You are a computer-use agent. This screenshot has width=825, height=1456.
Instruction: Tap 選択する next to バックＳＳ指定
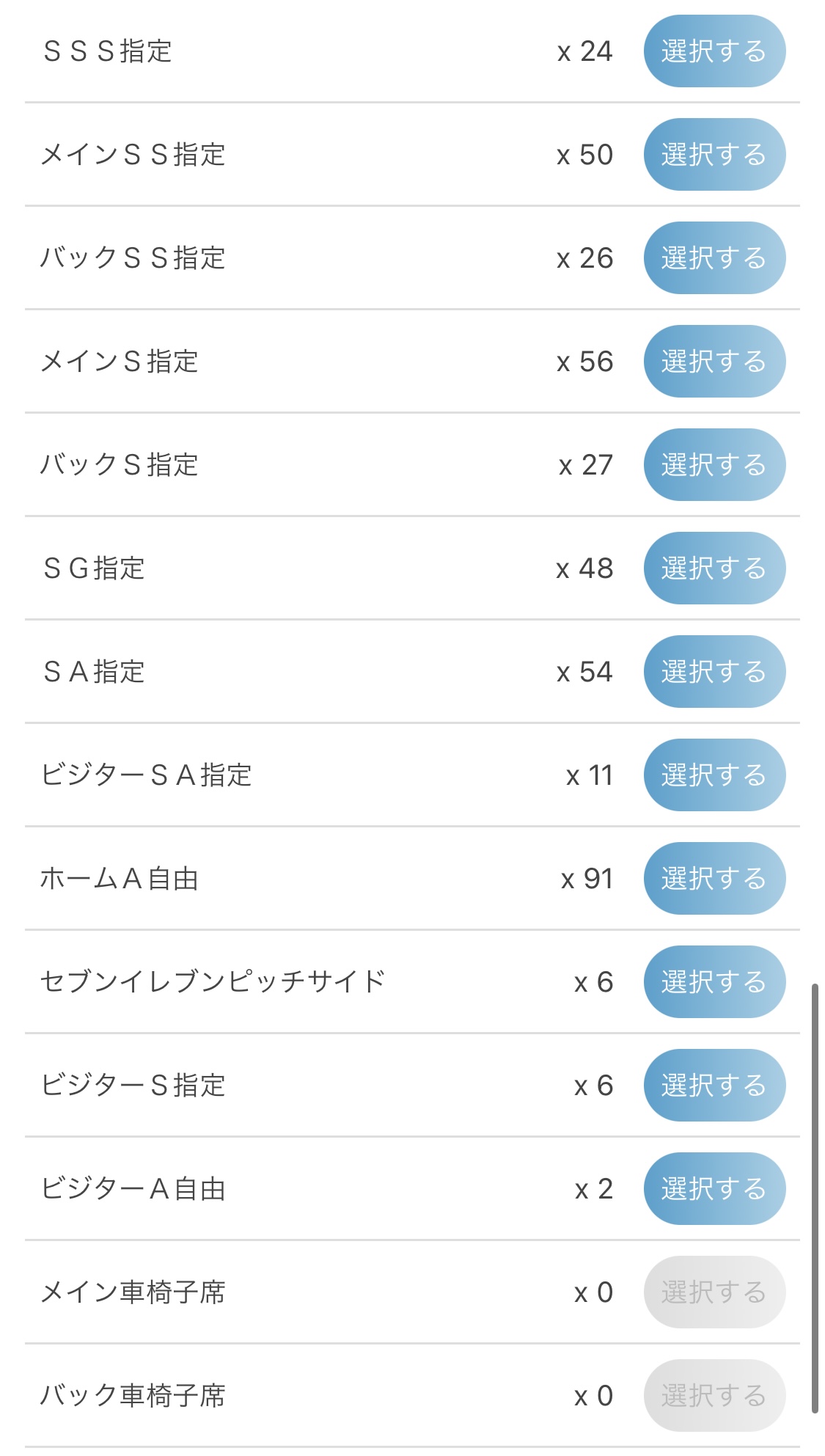[714, 258]
